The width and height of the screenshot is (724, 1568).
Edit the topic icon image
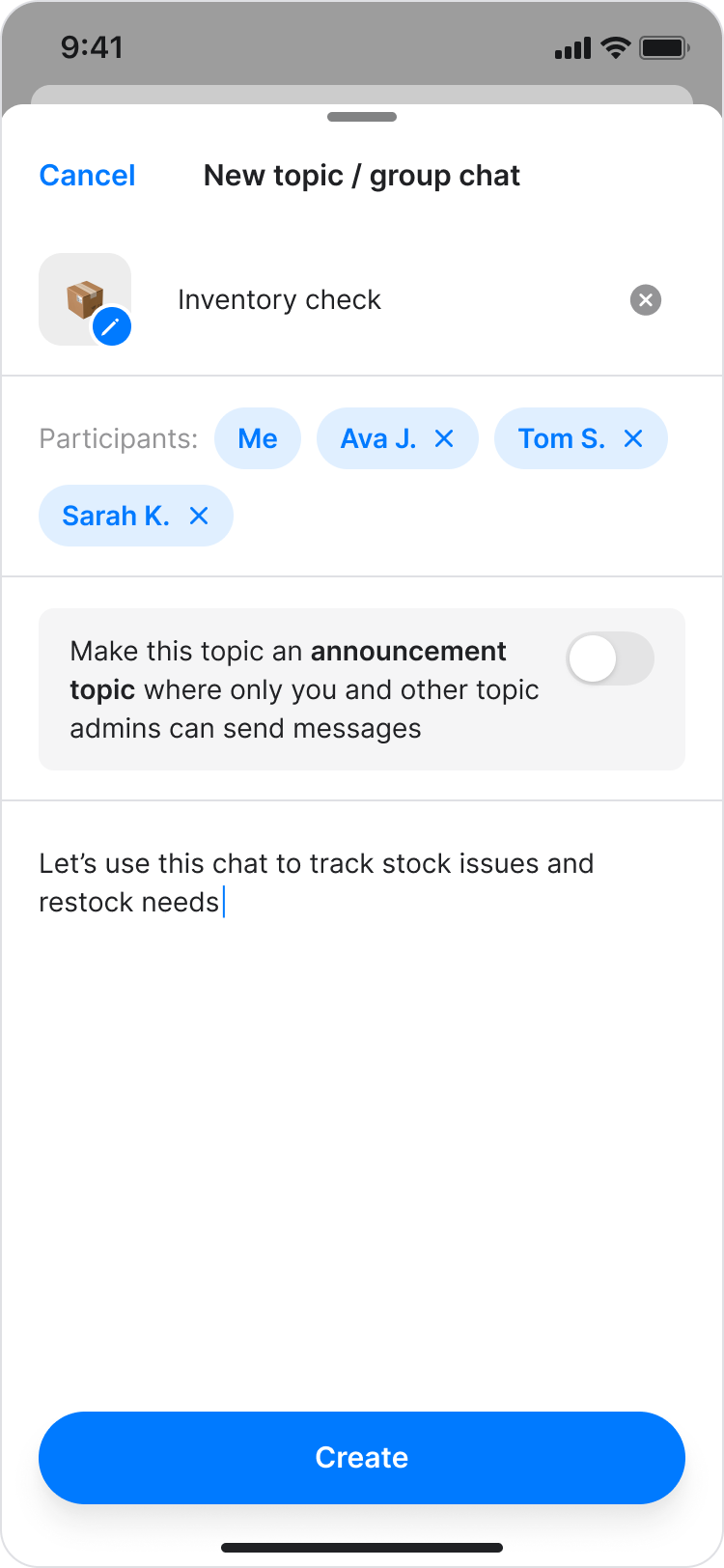[111, 327]
